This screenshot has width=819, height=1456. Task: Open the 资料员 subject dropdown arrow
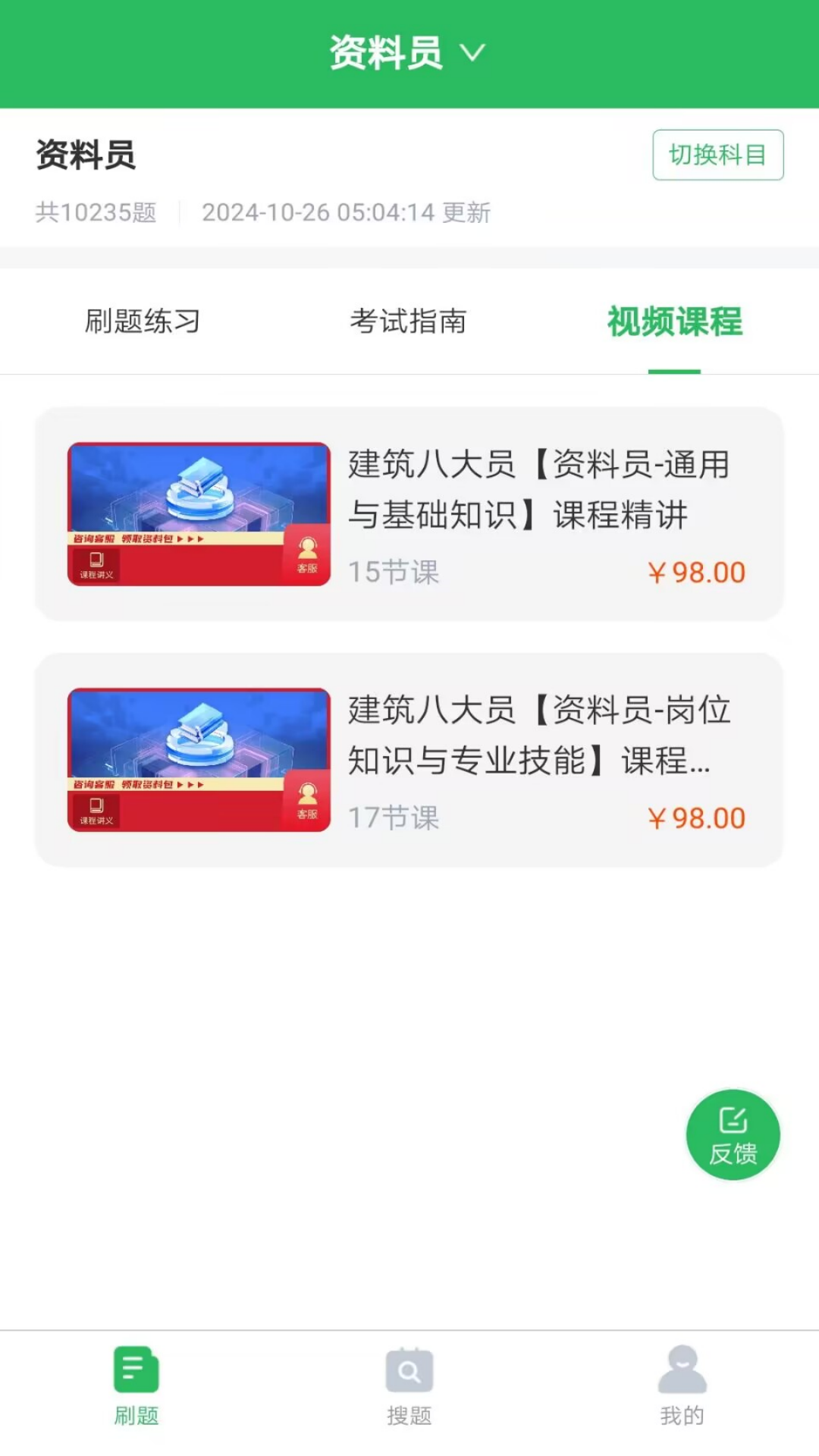coord(474,53)
